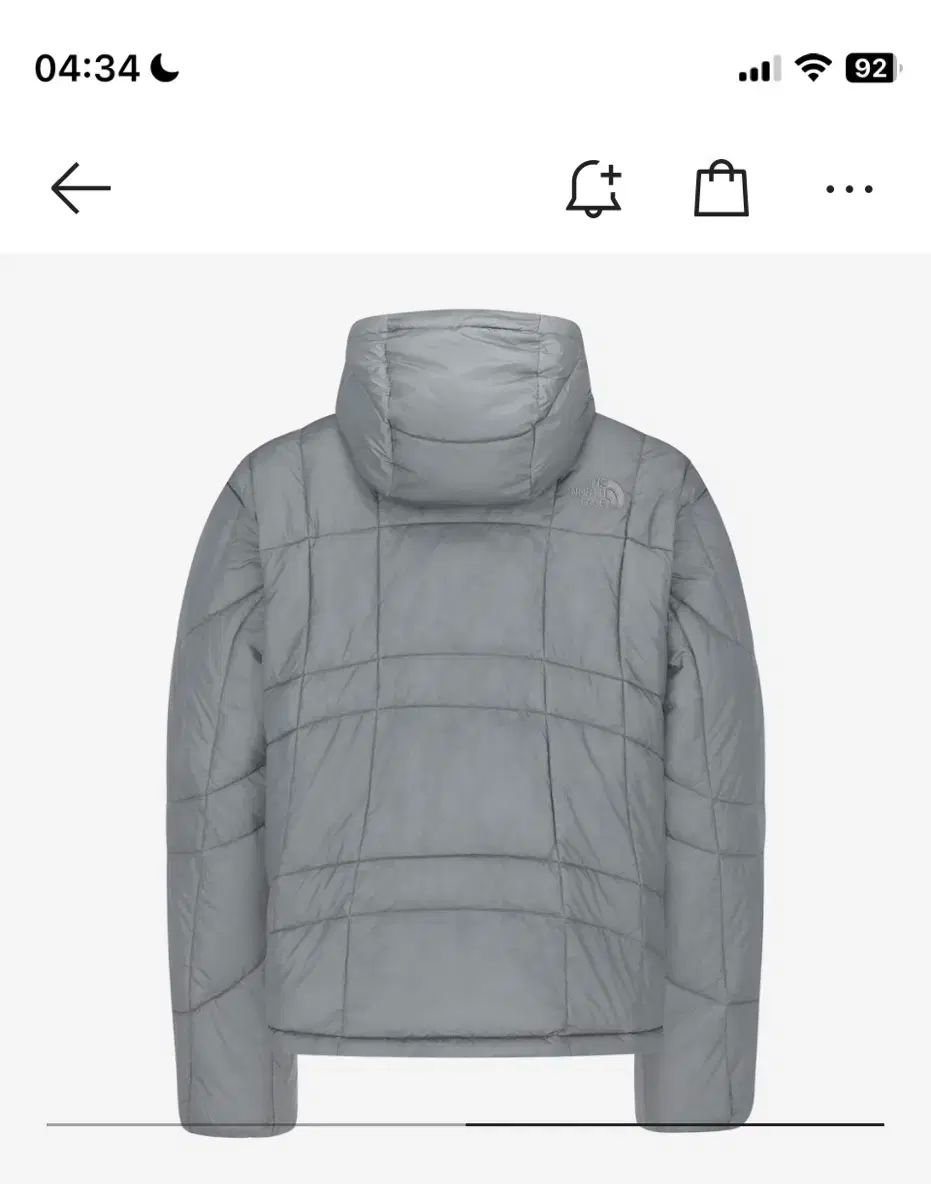Select the gray jacket image to enlarge
931x1200 pixels.
pyautogui.click(x=465, y=700)
